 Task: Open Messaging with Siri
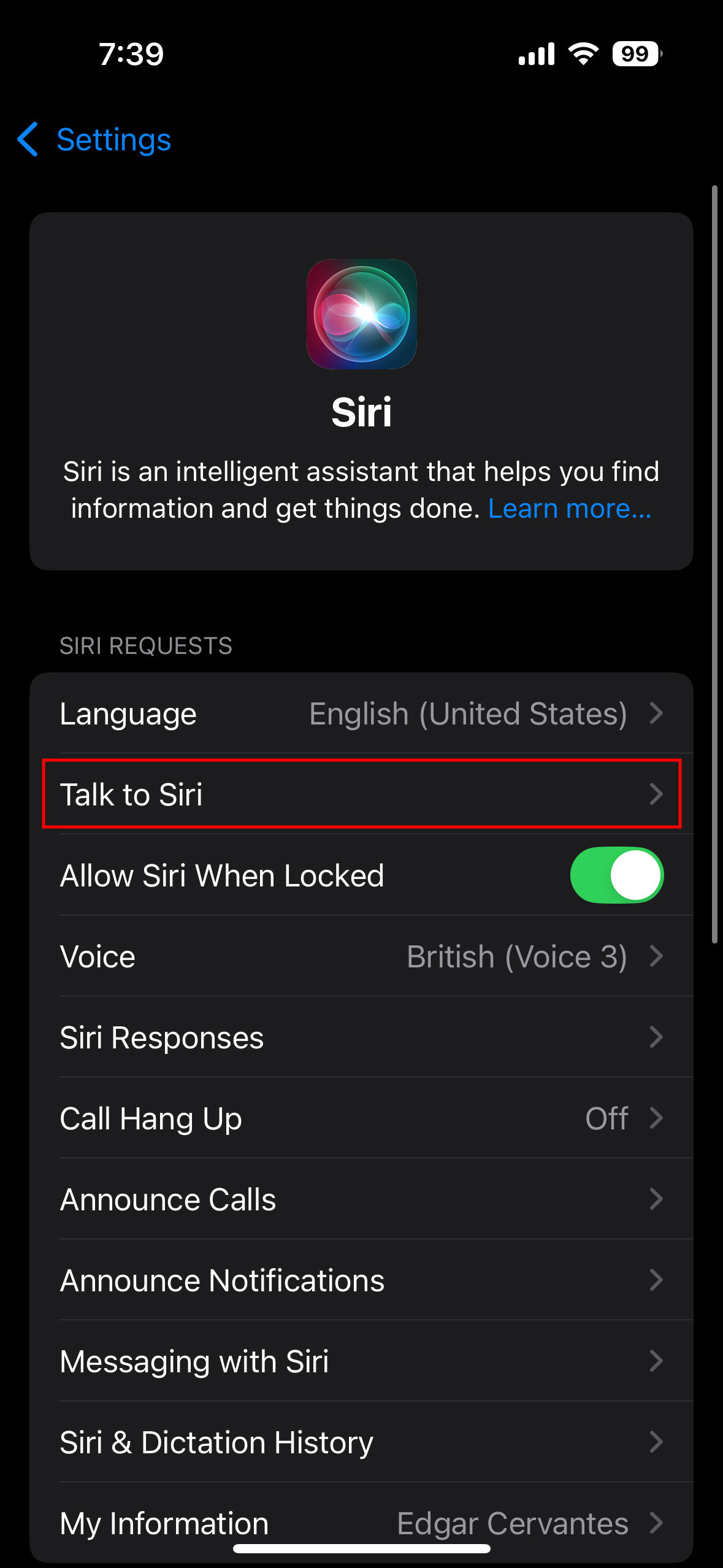[361, 1361]
